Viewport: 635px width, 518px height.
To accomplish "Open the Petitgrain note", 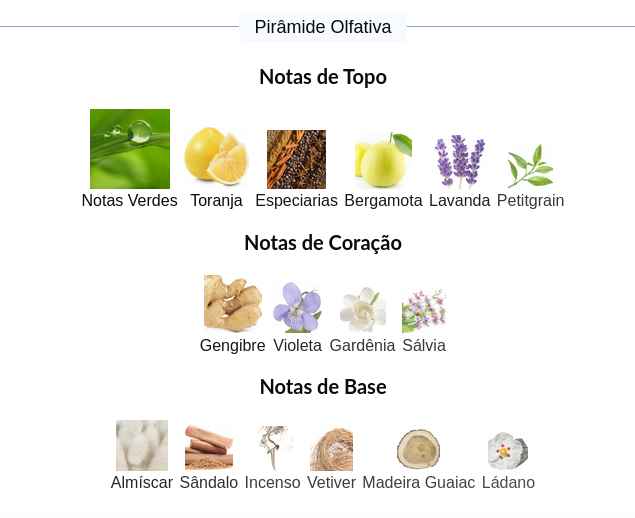I will (531, 177).
